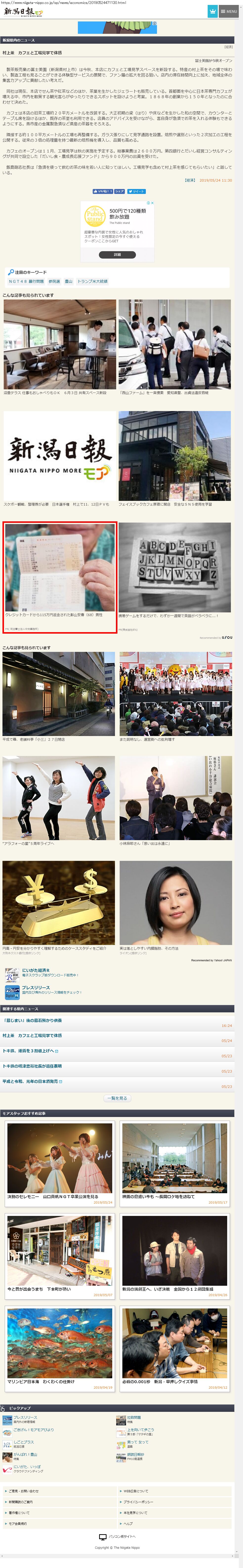Tap the 一覧を見る button
The height and width of the screenshot is (1568, 243).
click(117, 1098)
